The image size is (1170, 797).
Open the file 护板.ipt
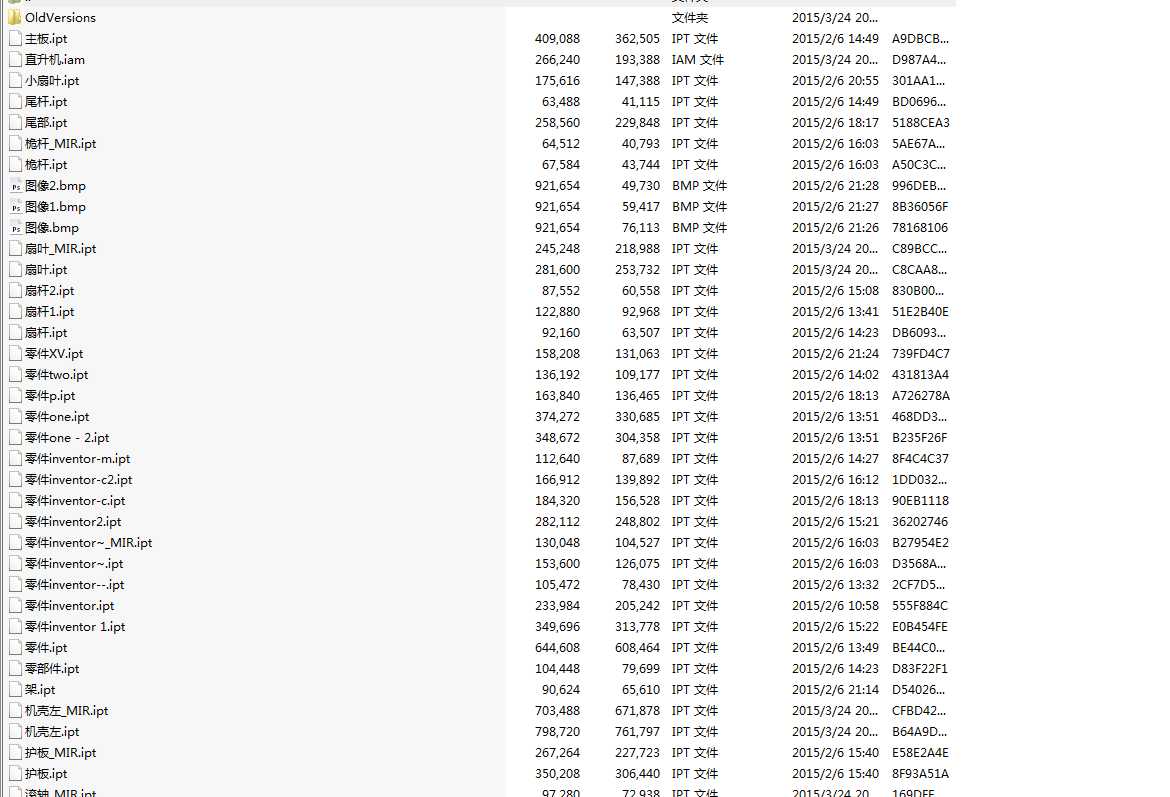coord(46,773)
